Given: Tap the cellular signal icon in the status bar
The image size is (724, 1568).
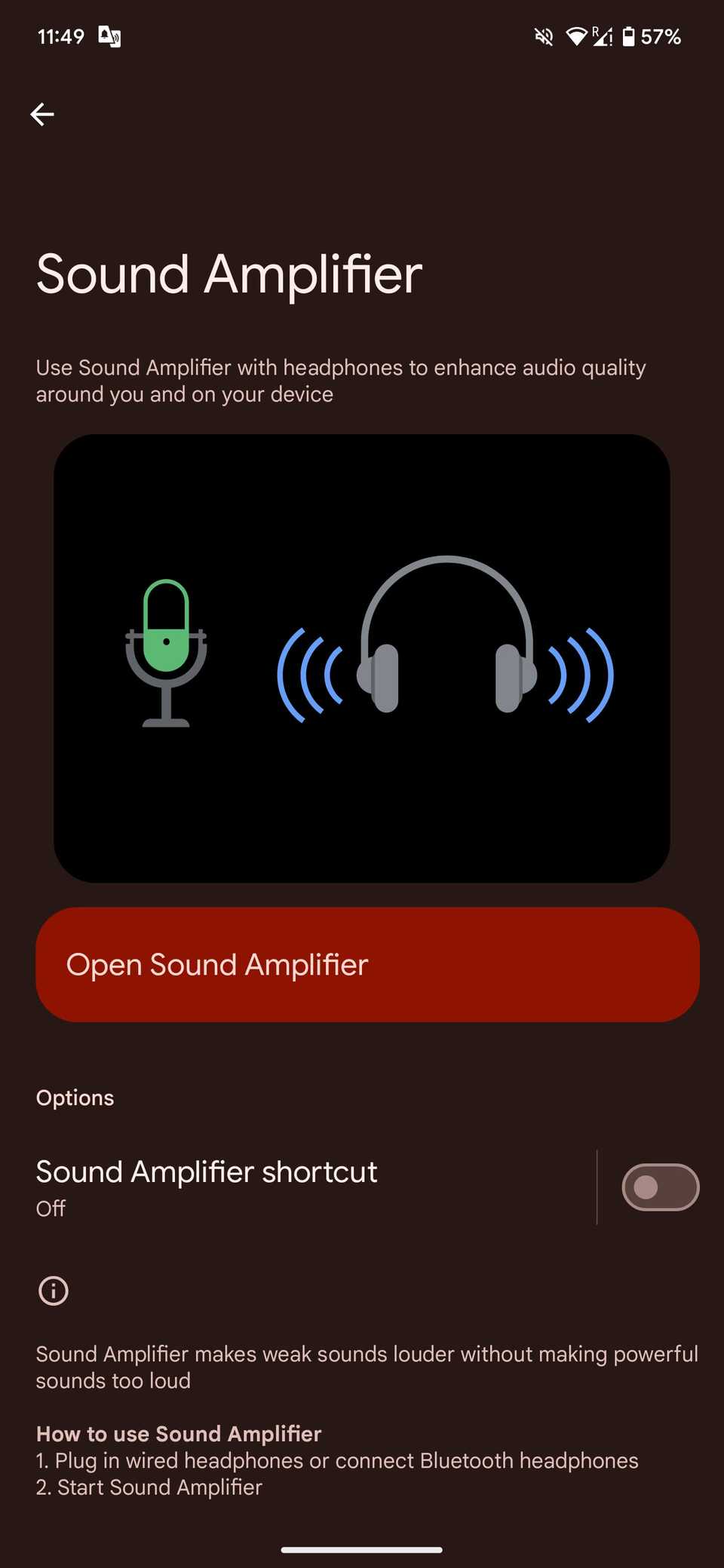Looking at the screenshot, I should [x=603, y=35].
